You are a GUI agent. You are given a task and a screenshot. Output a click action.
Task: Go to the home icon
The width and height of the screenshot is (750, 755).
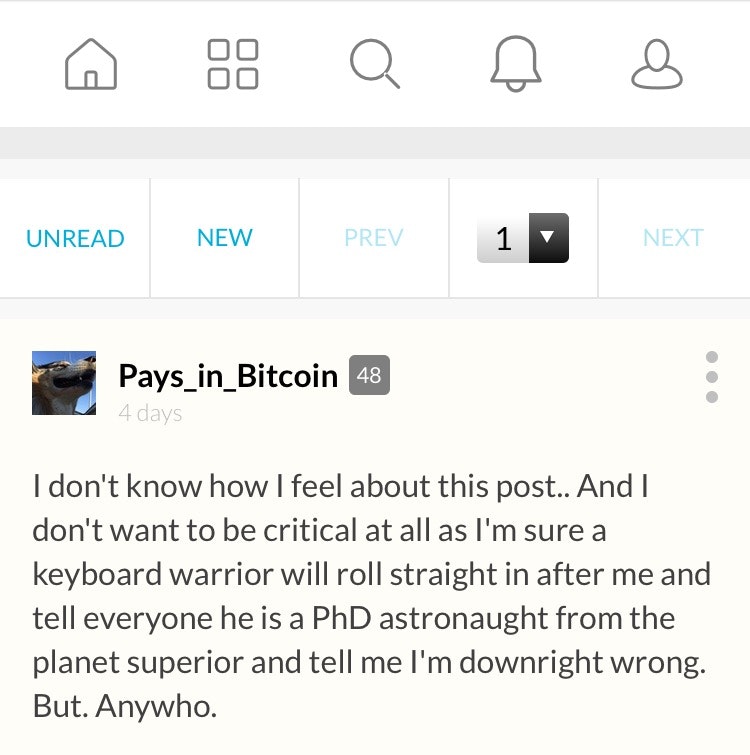point(91,65)
